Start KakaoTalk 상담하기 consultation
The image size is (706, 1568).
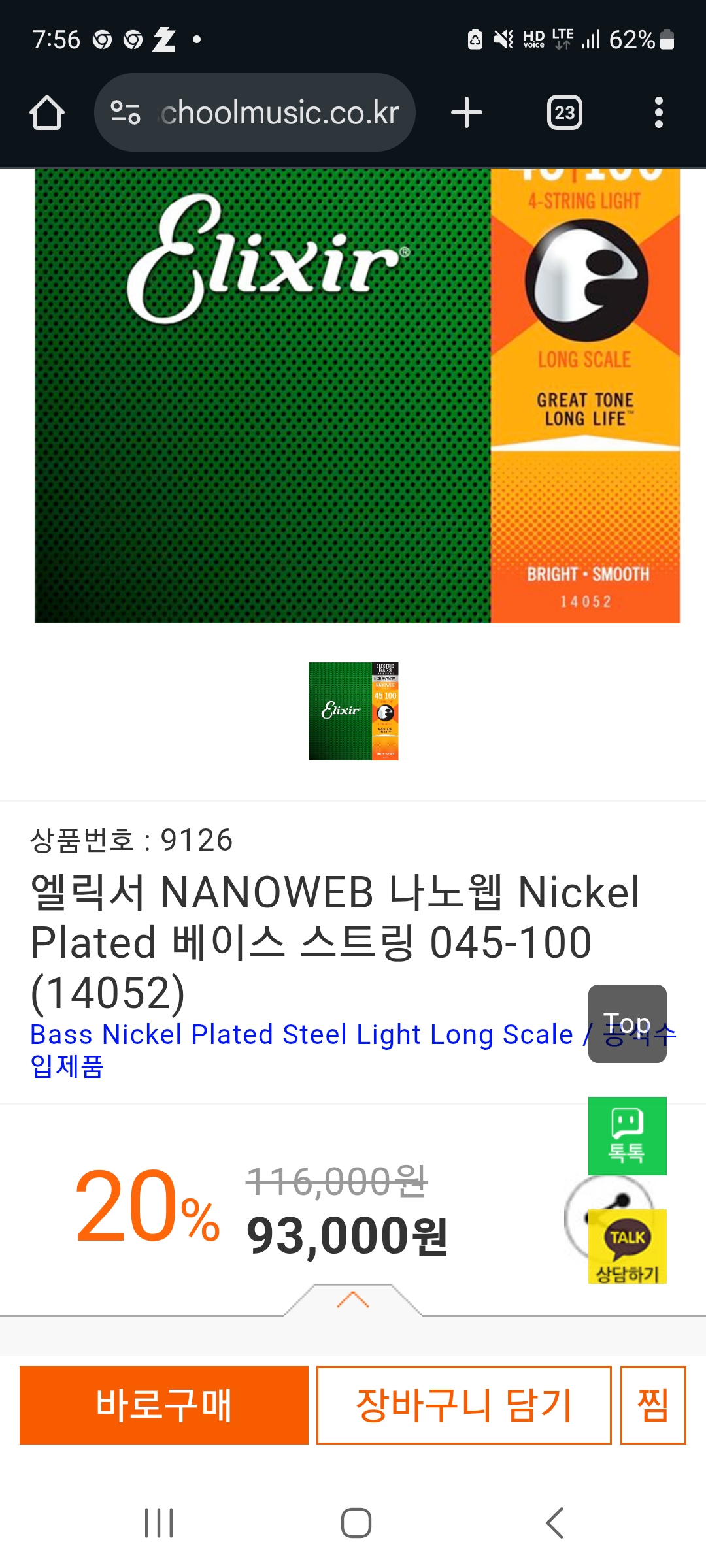(627, 1247)
